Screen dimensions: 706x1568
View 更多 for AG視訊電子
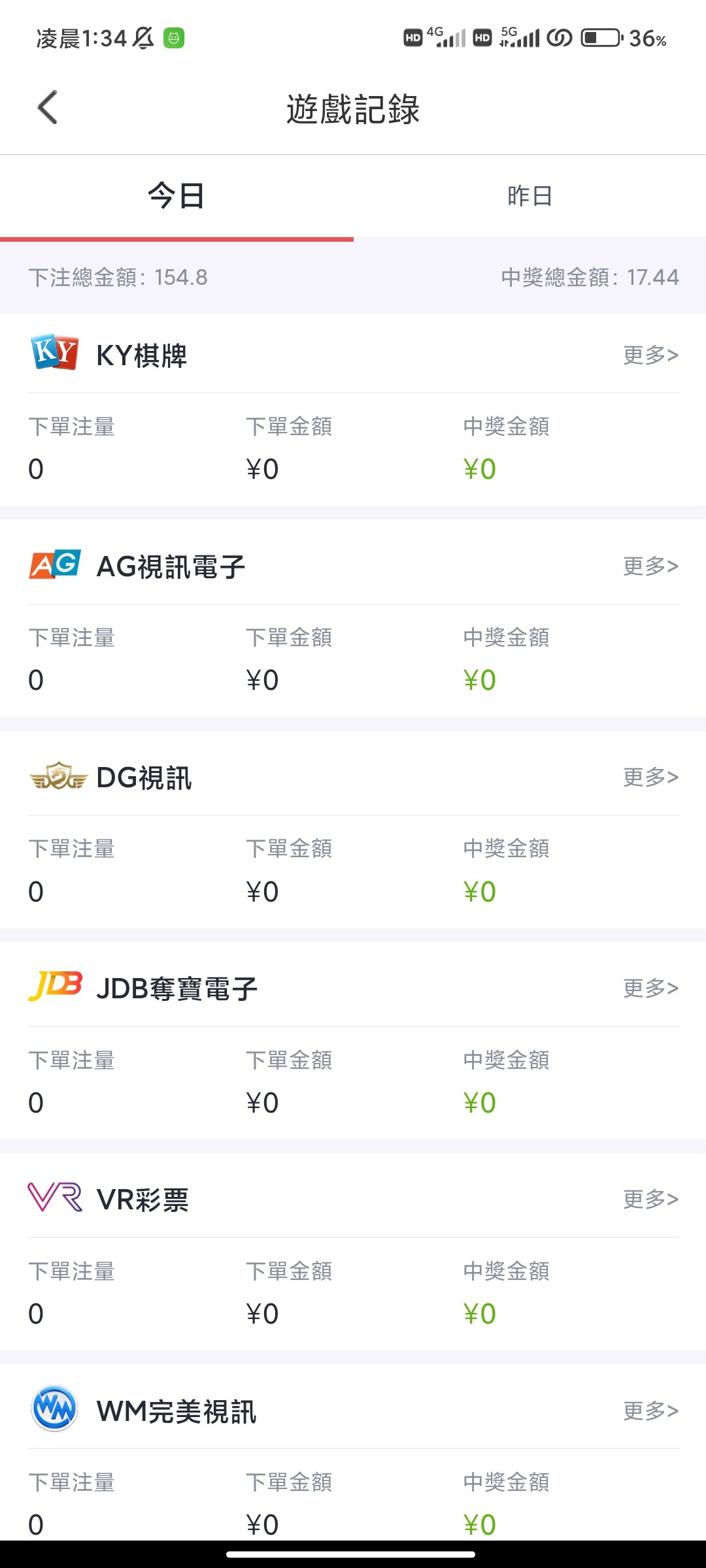(650, 566)
